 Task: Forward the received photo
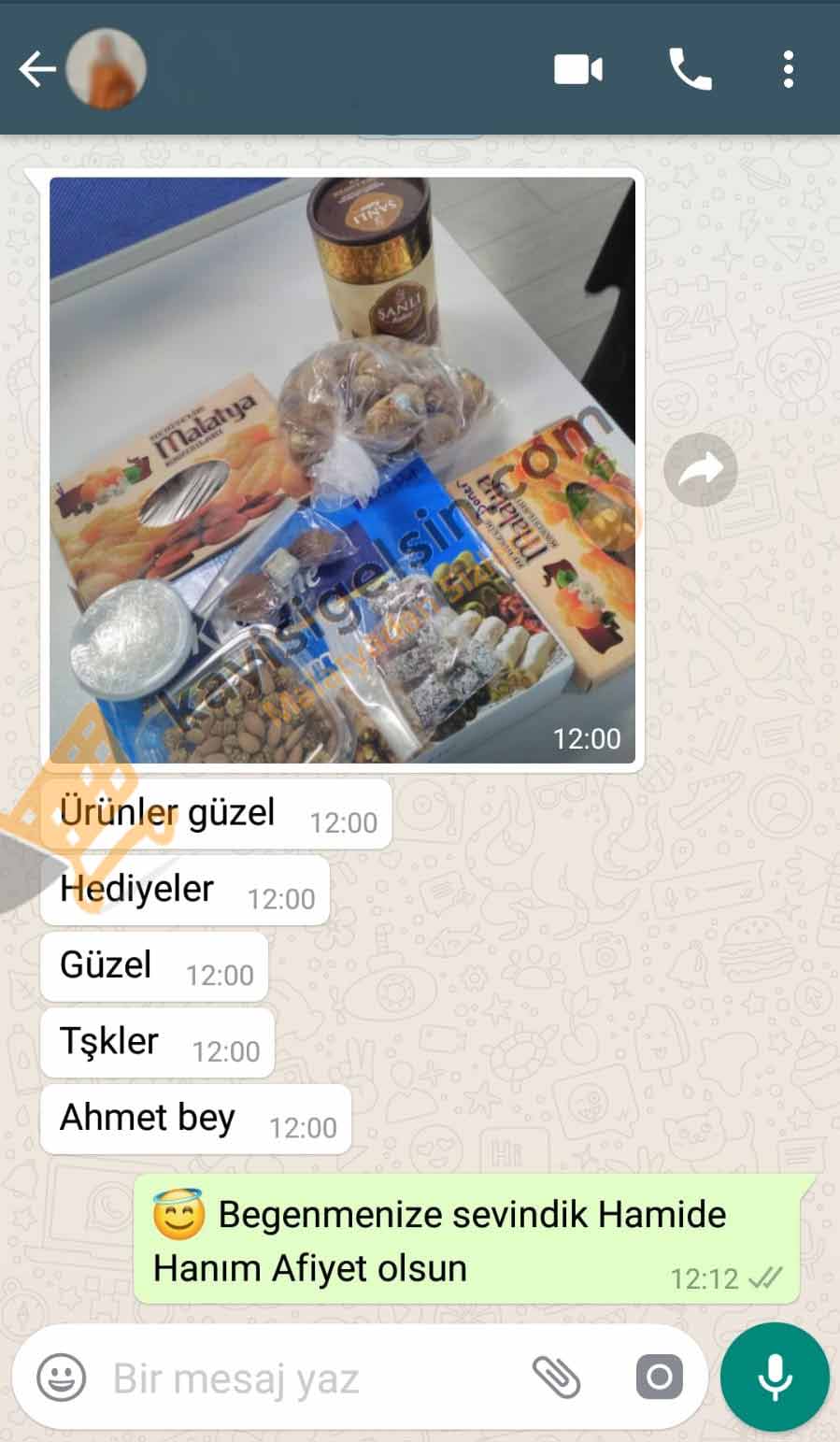point(700,470)
